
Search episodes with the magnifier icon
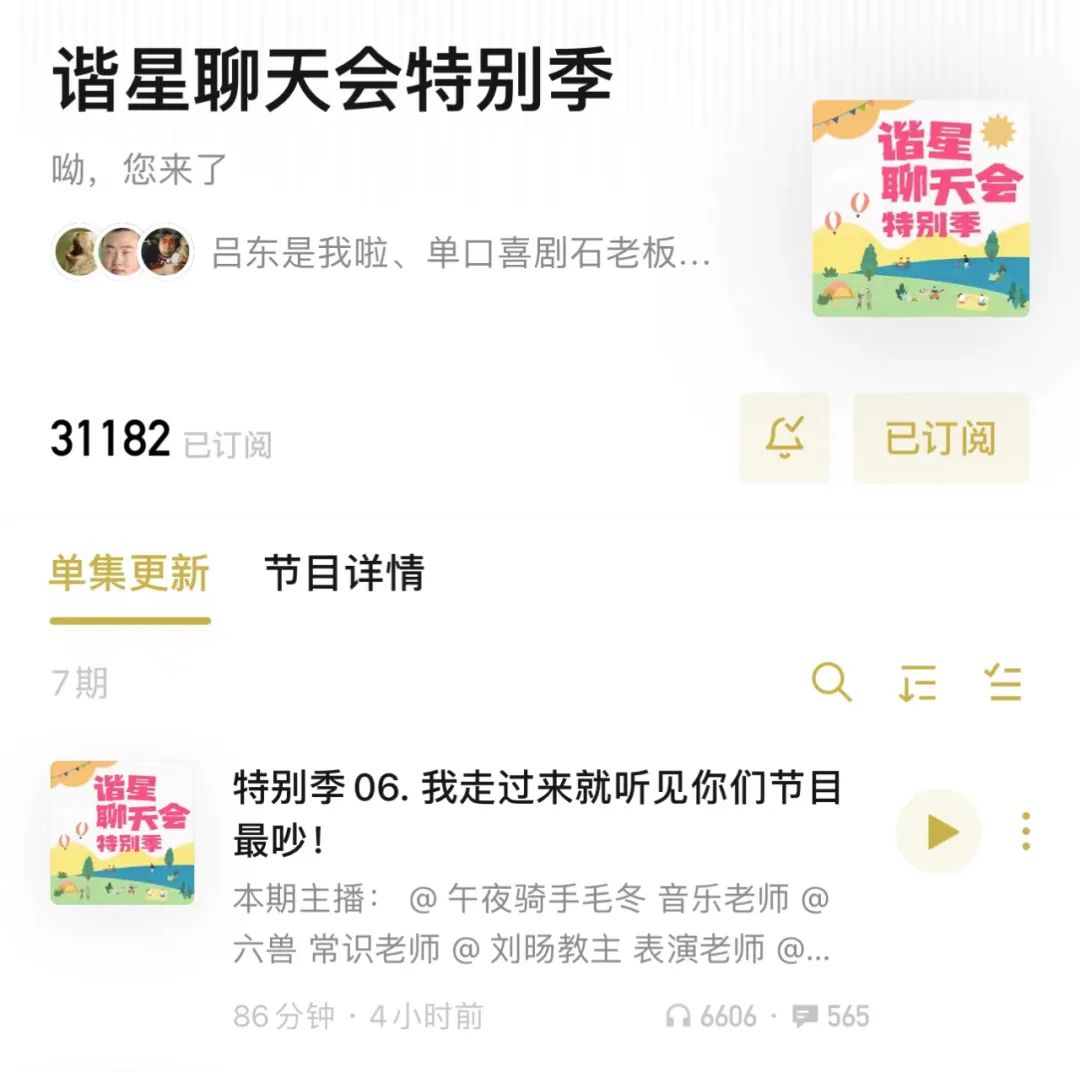pyautogui.click(x=831, y=683)
